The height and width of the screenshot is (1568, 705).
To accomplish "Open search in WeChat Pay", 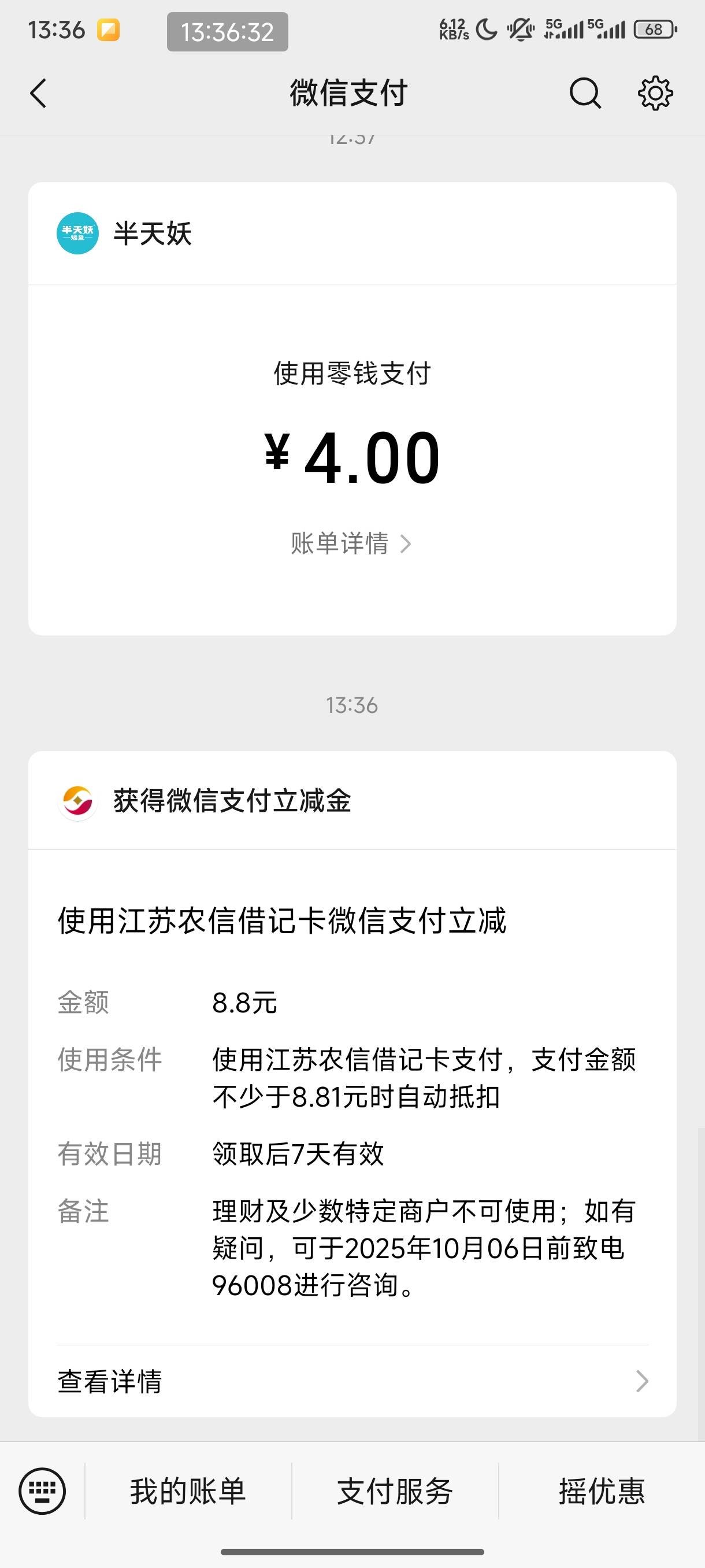I will [x=585, y=94].
